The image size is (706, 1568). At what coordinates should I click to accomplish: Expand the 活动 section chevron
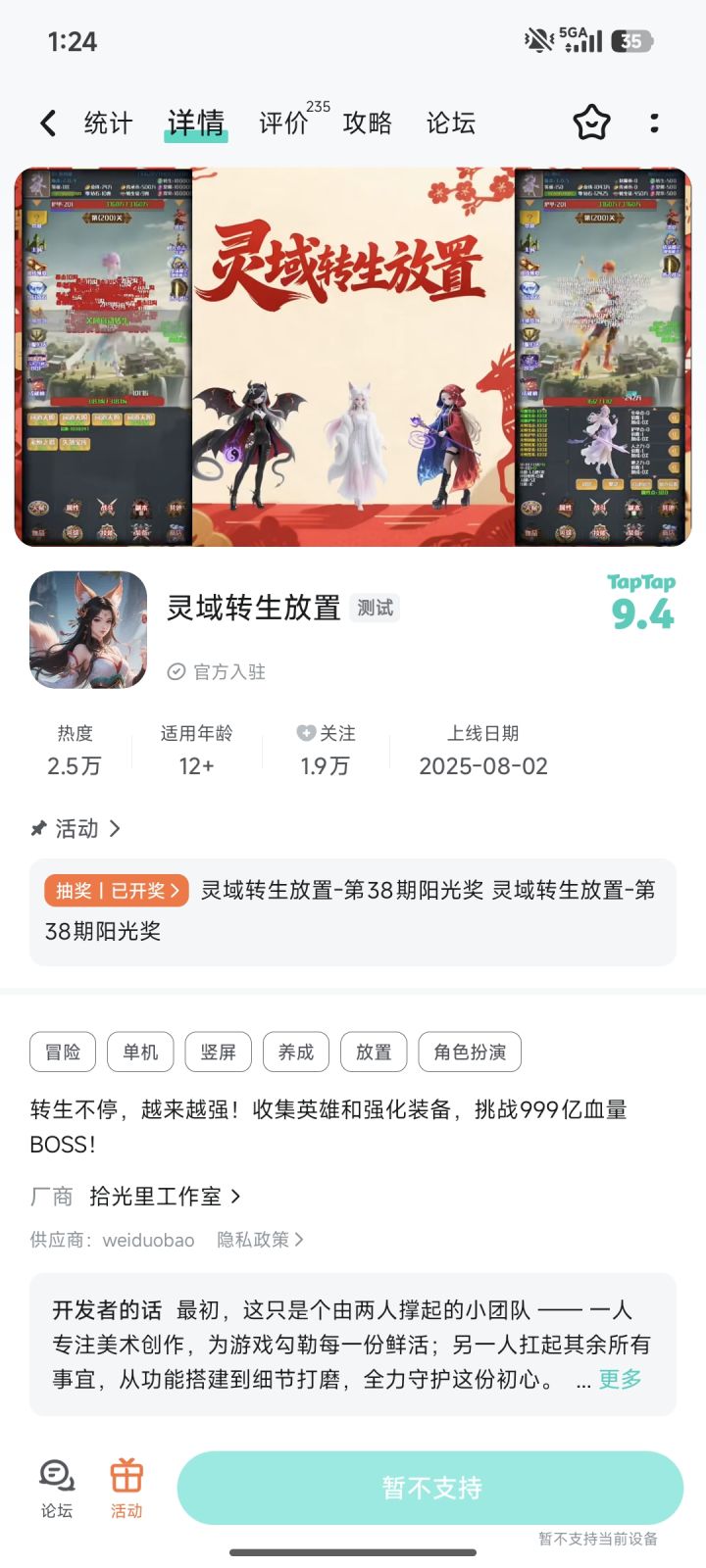[x=115, y=828]
